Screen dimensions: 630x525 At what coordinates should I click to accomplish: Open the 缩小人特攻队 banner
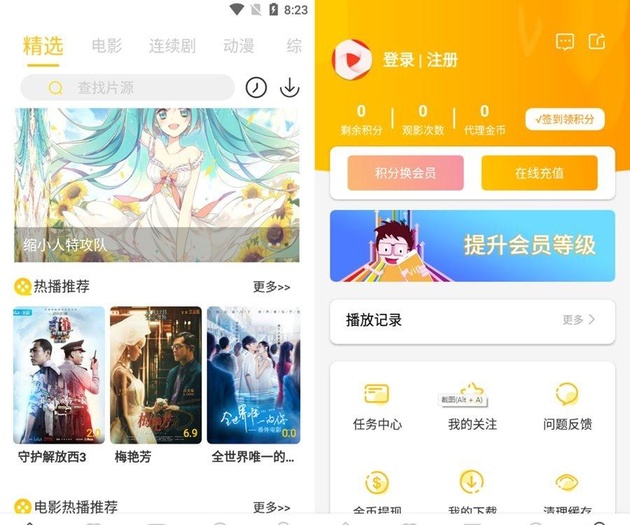click(x=156, y=186)
